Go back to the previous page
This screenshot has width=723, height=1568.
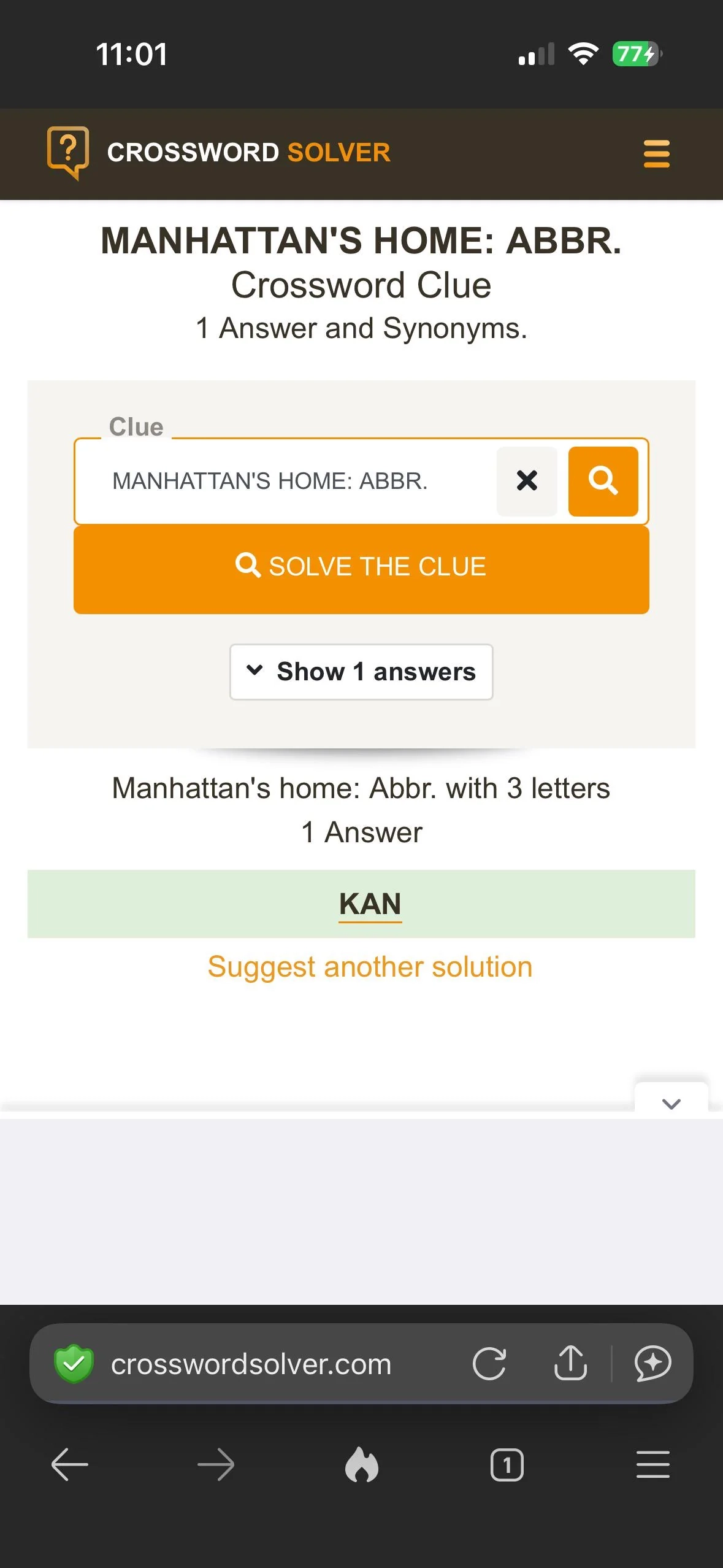pyautogui.click(x=69, y=1465)
